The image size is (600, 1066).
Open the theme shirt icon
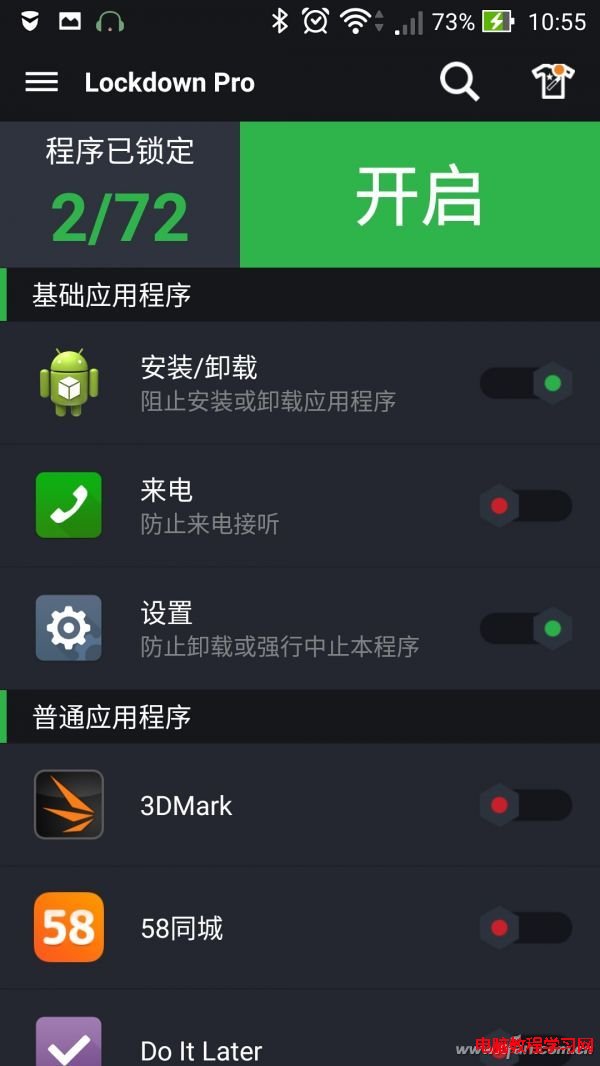point(552,82)
